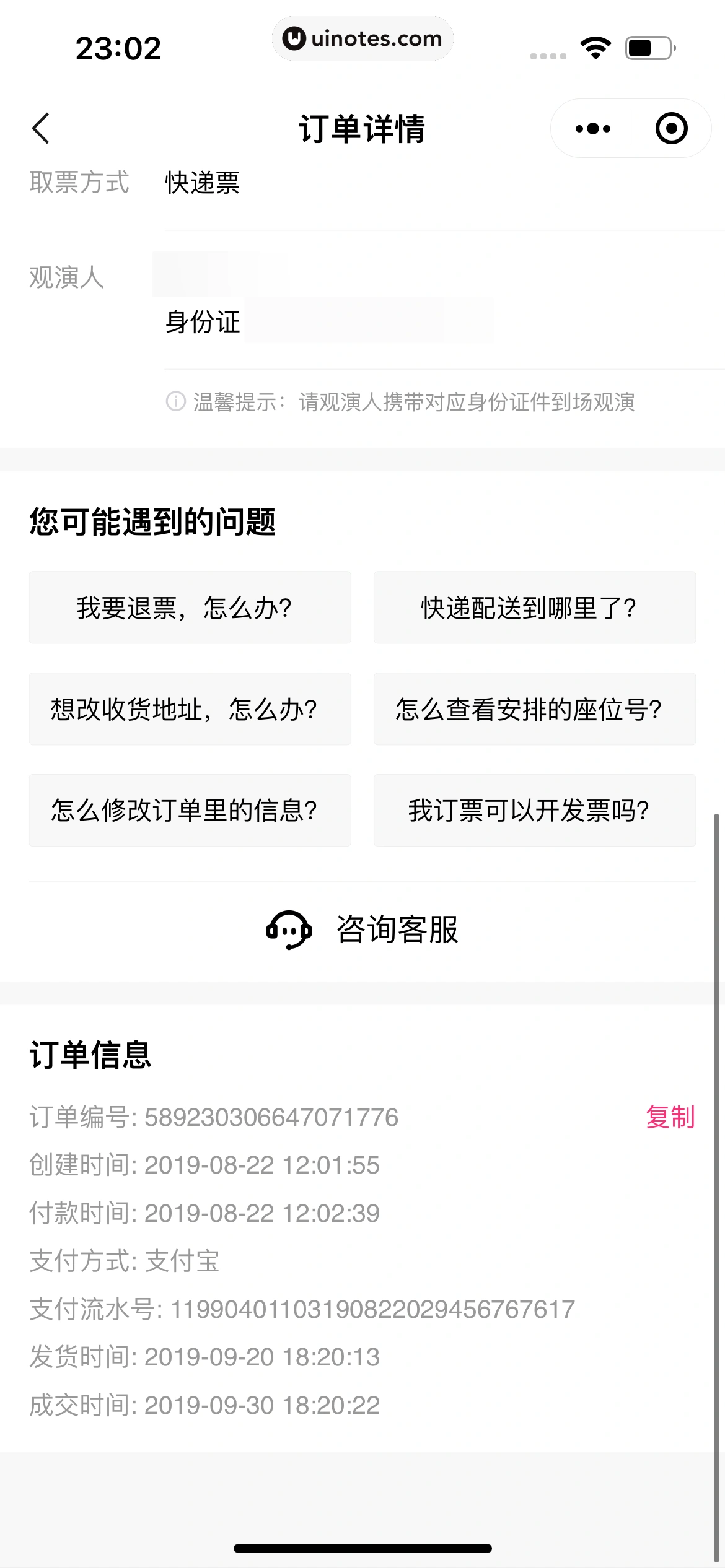Tap the info icon before 温馨提示
This screenshot has height=1568, width=725.
click(176, 403)
